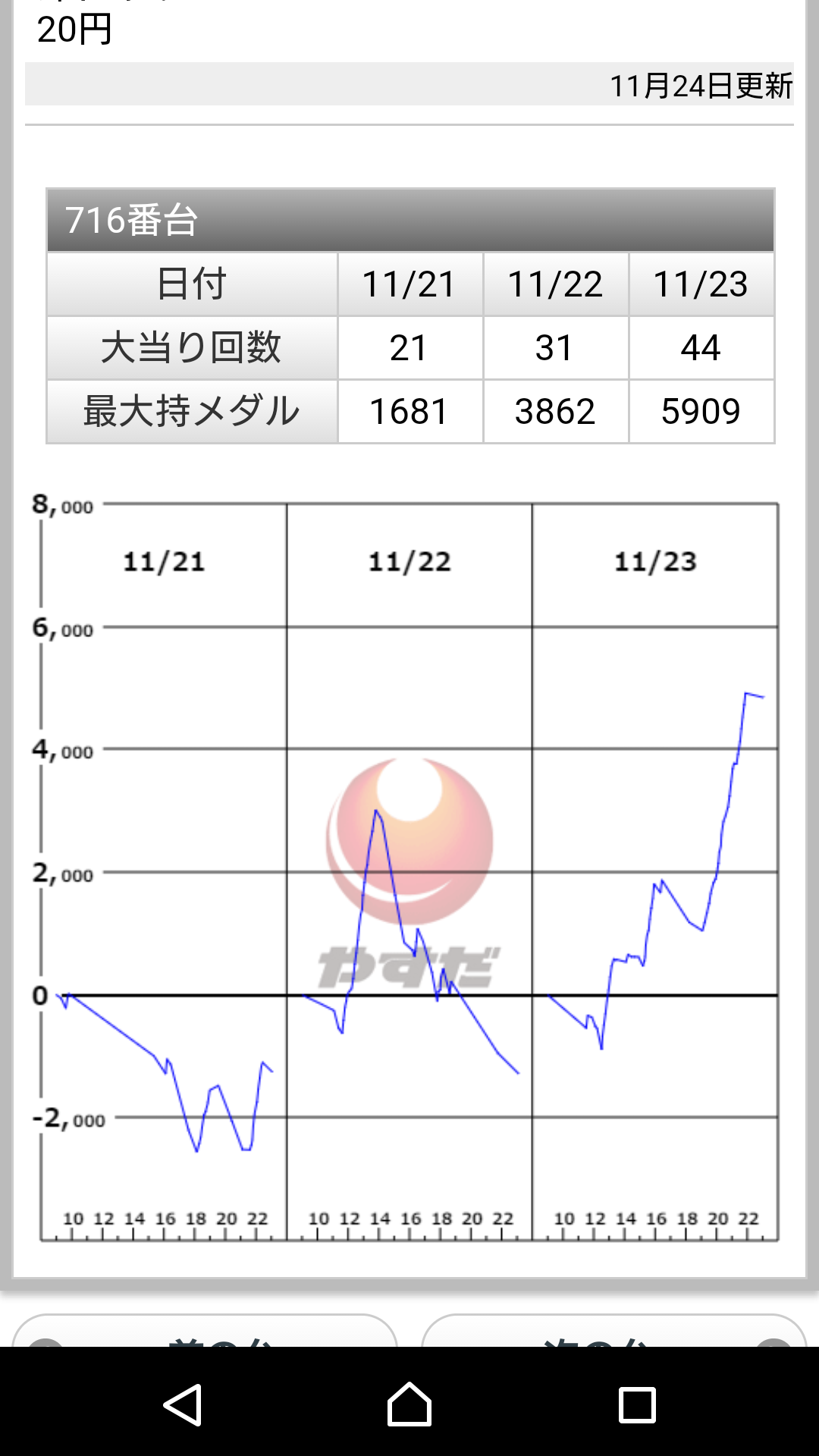Screen dimensions: 819x1456
Task: Go to the previous machine (前の台)
Action: click(x=205, y=1332)
